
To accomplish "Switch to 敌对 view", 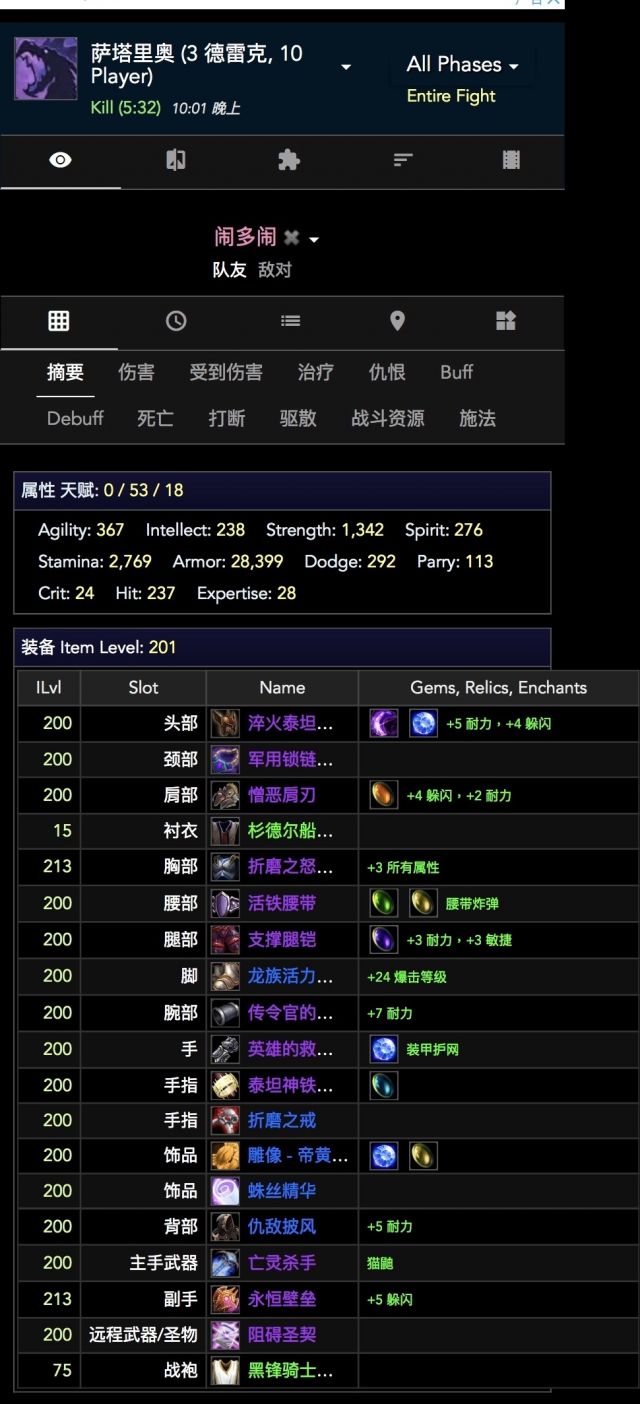I will pyautogui.click(x=275, y=270).
